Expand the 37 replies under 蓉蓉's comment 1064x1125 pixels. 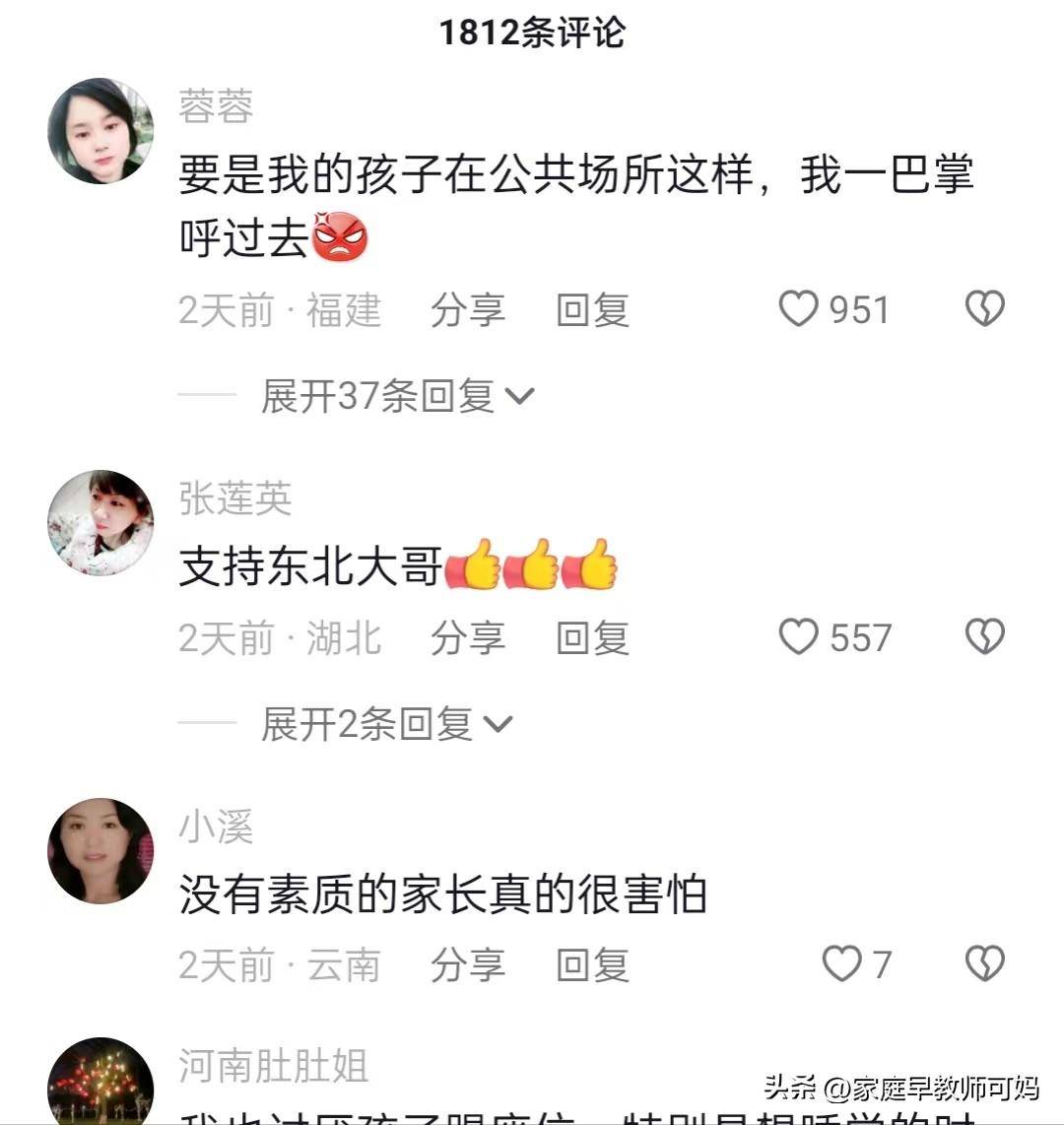pyautogui.click(x=396, y=396)
